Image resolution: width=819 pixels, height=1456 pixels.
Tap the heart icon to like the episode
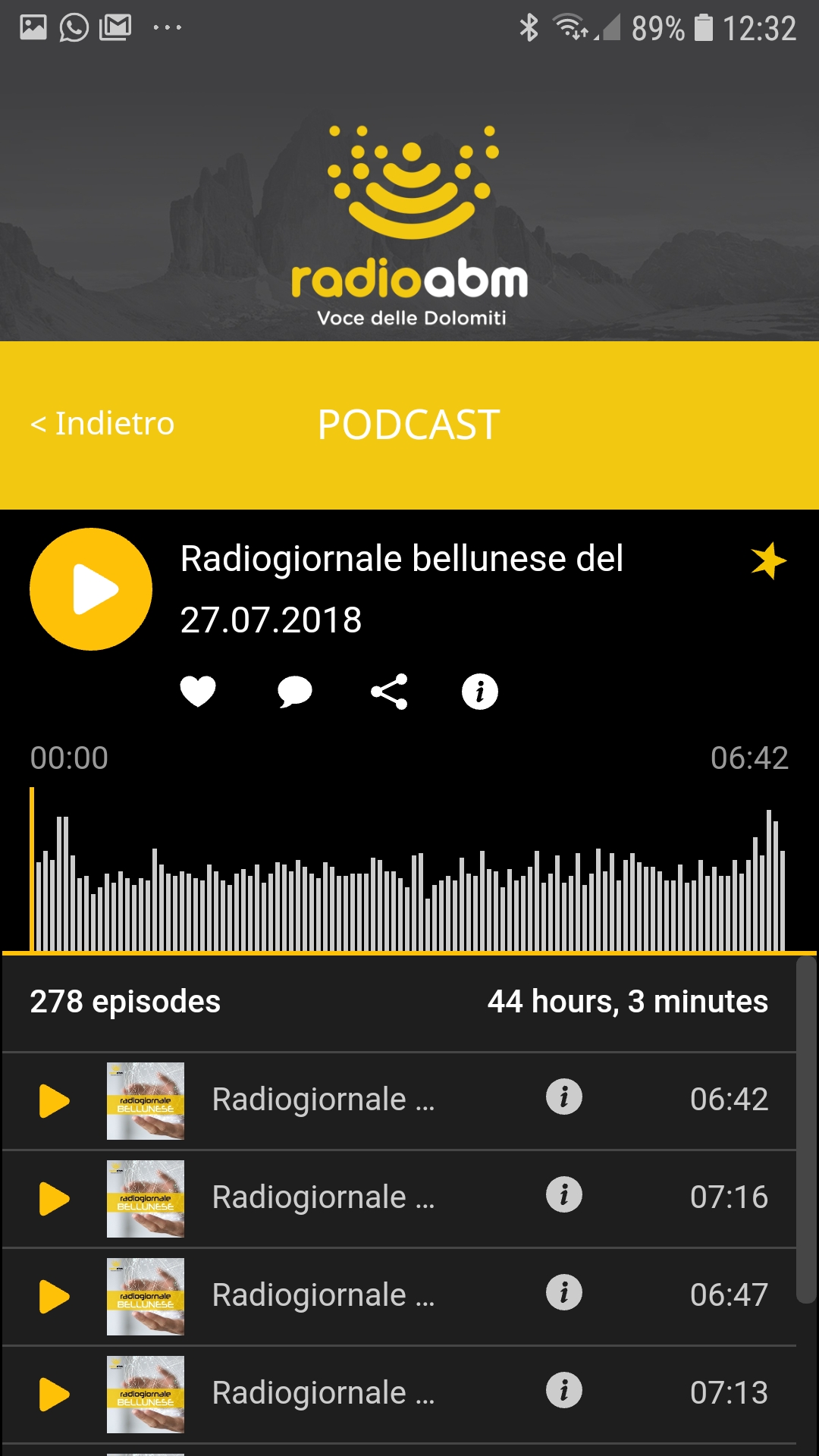(198, 691)
